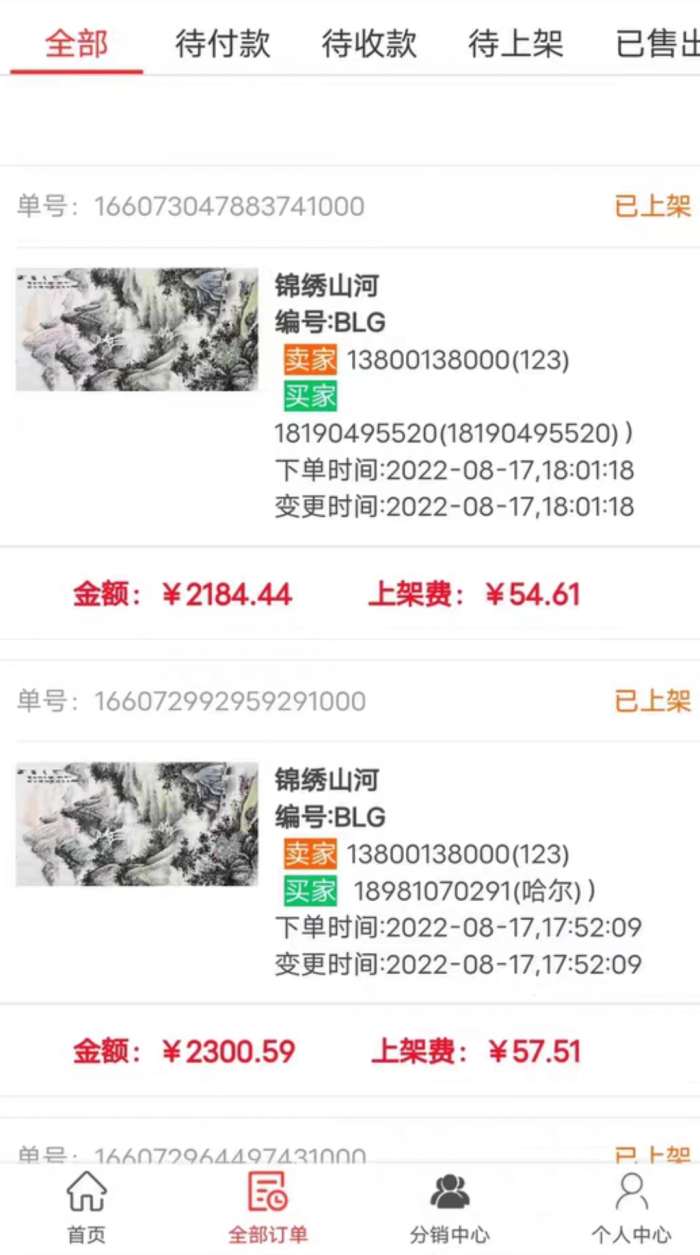The width and height of the screenshot is (700, 1255).
Task: Select the 全部 tab
Action: 76,44
